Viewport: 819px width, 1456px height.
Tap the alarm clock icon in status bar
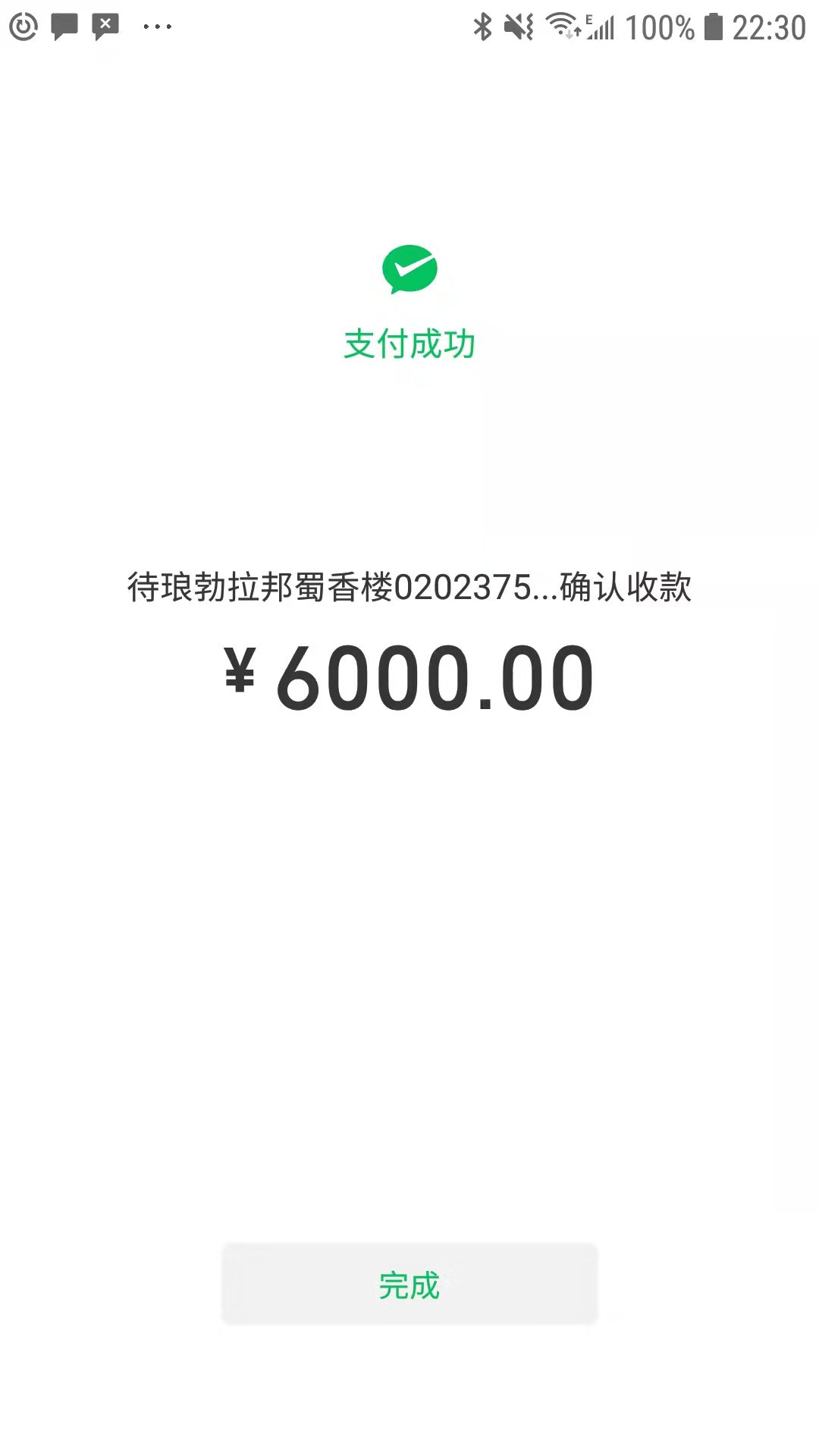[x=25, y=26]
